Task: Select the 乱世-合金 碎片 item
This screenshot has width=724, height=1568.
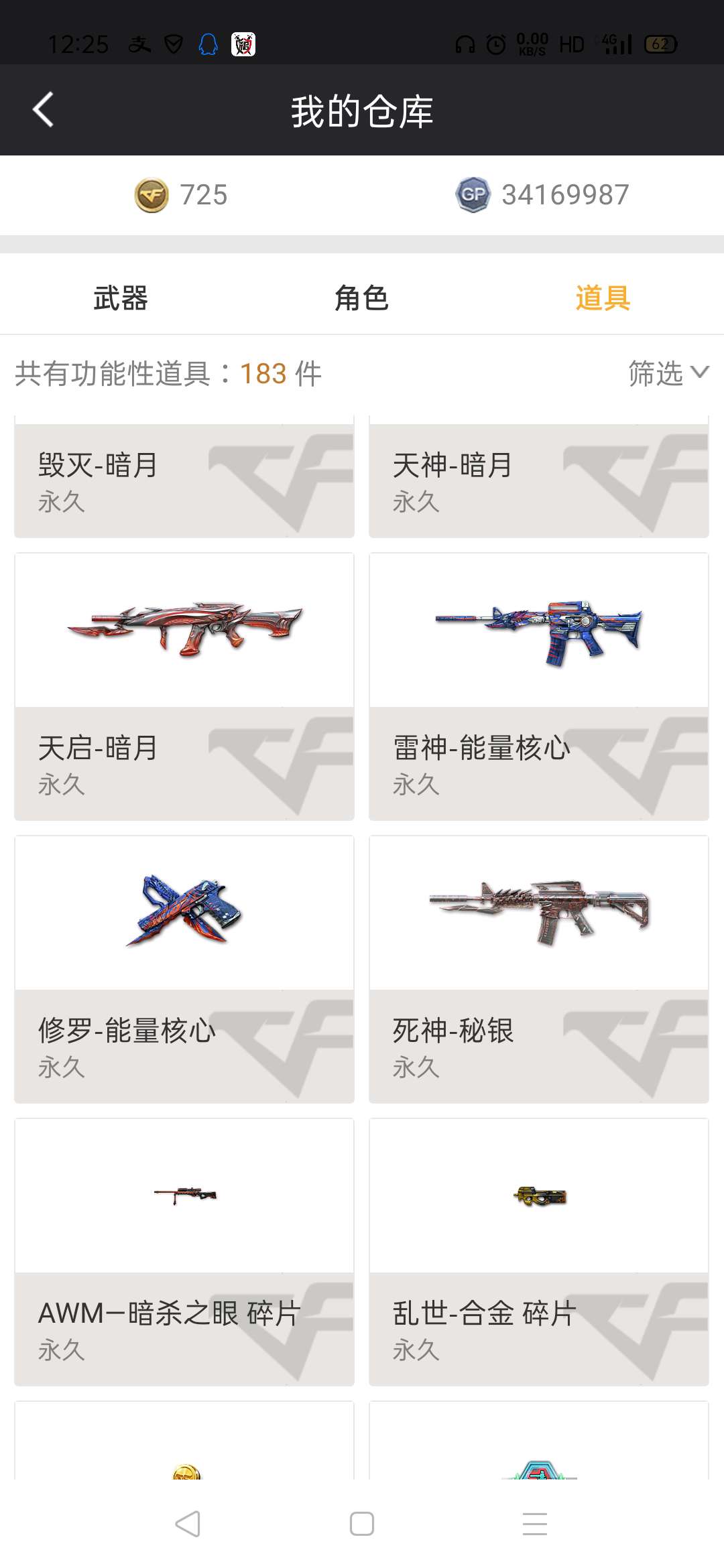Action: 538,1252
